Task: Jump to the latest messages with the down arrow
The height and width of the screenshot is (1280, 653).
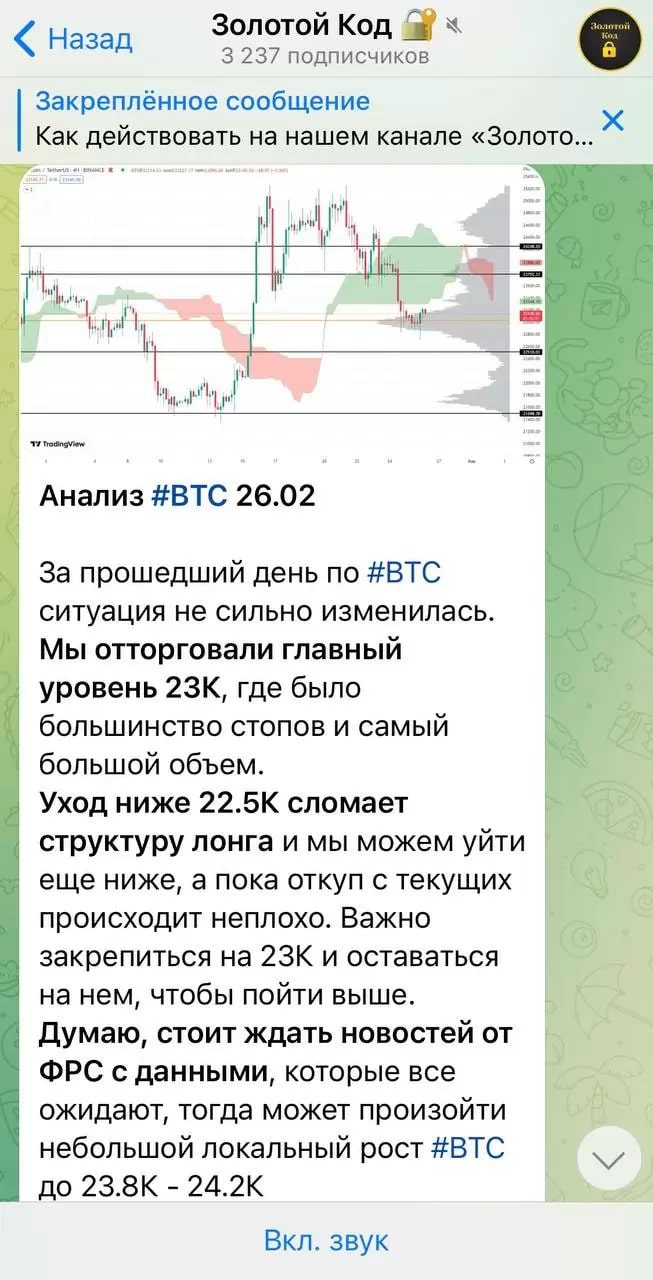Action: [608, 1158]
